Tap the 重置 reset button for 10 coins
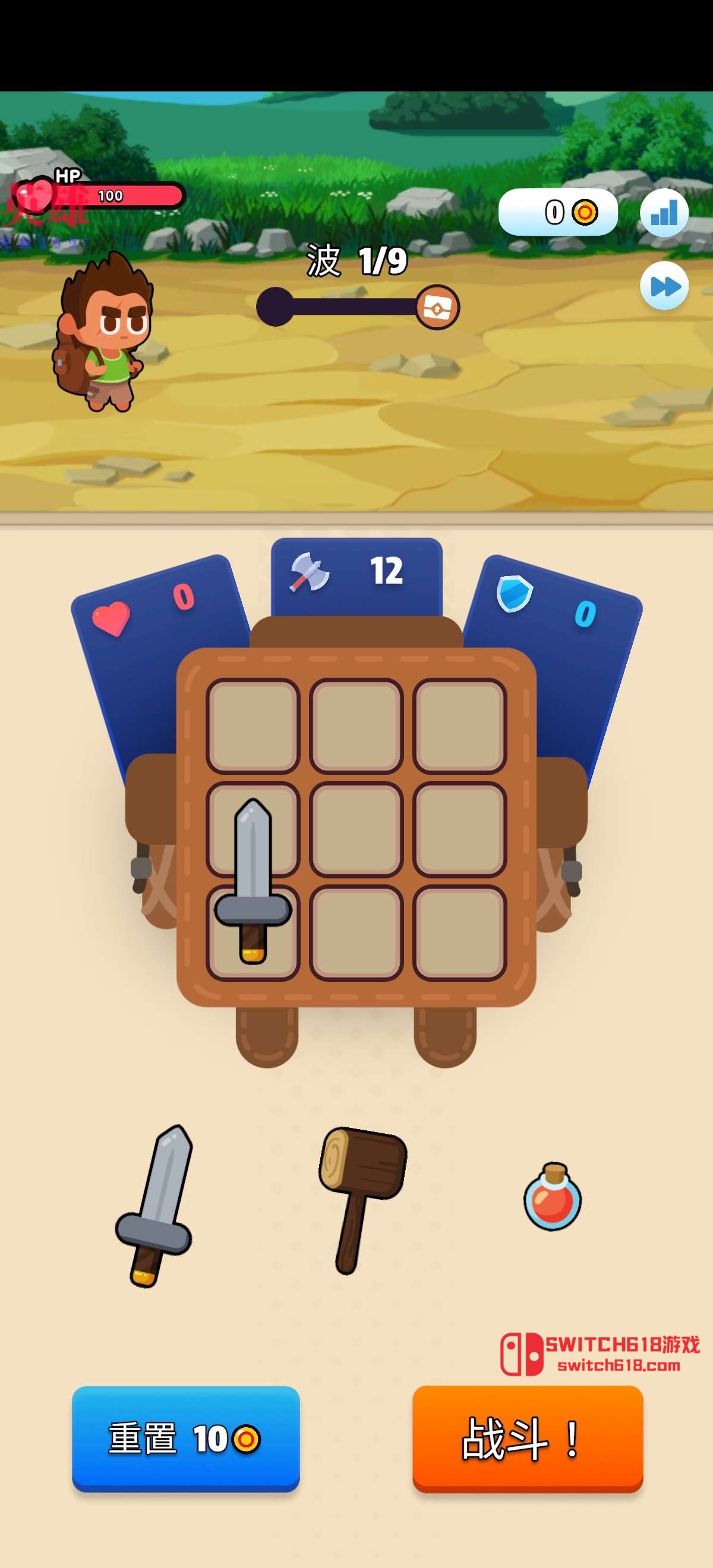 point(186,1438)
